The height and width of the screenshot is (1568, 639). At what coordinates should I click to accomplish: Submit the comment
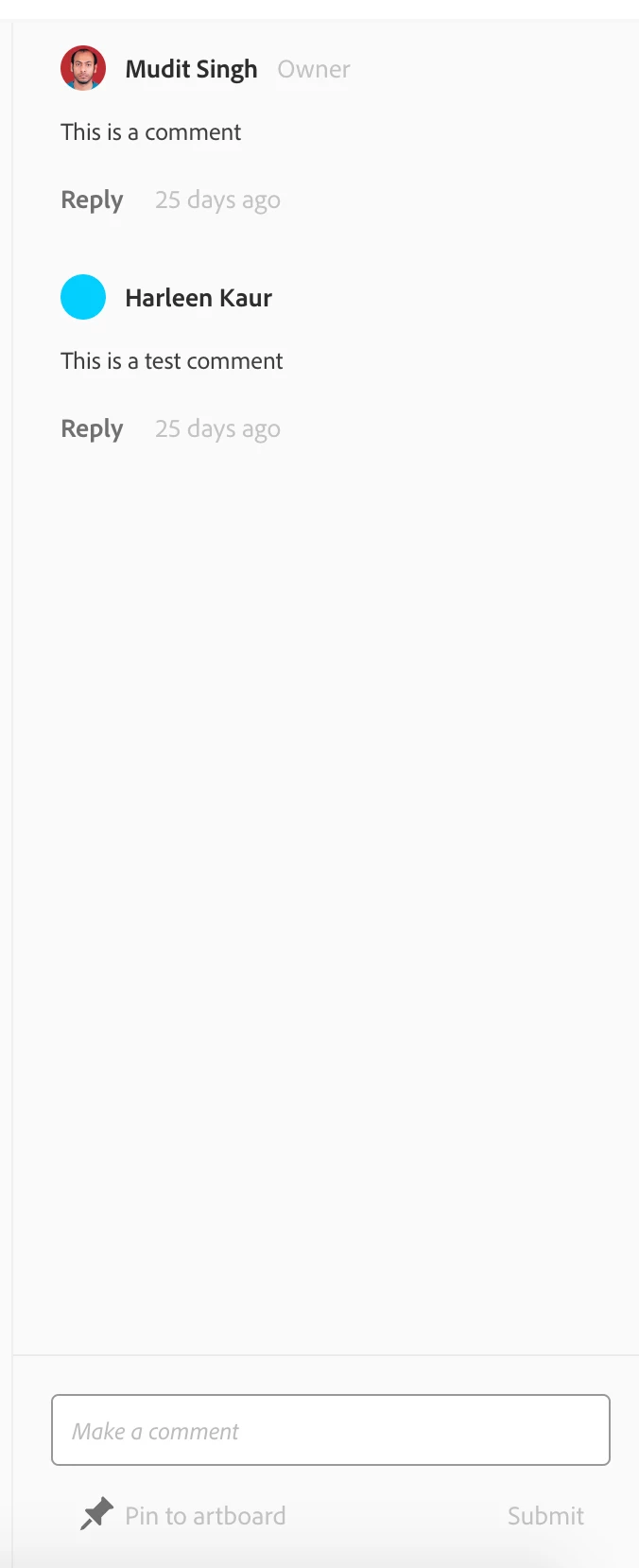tap(545, 1515)
